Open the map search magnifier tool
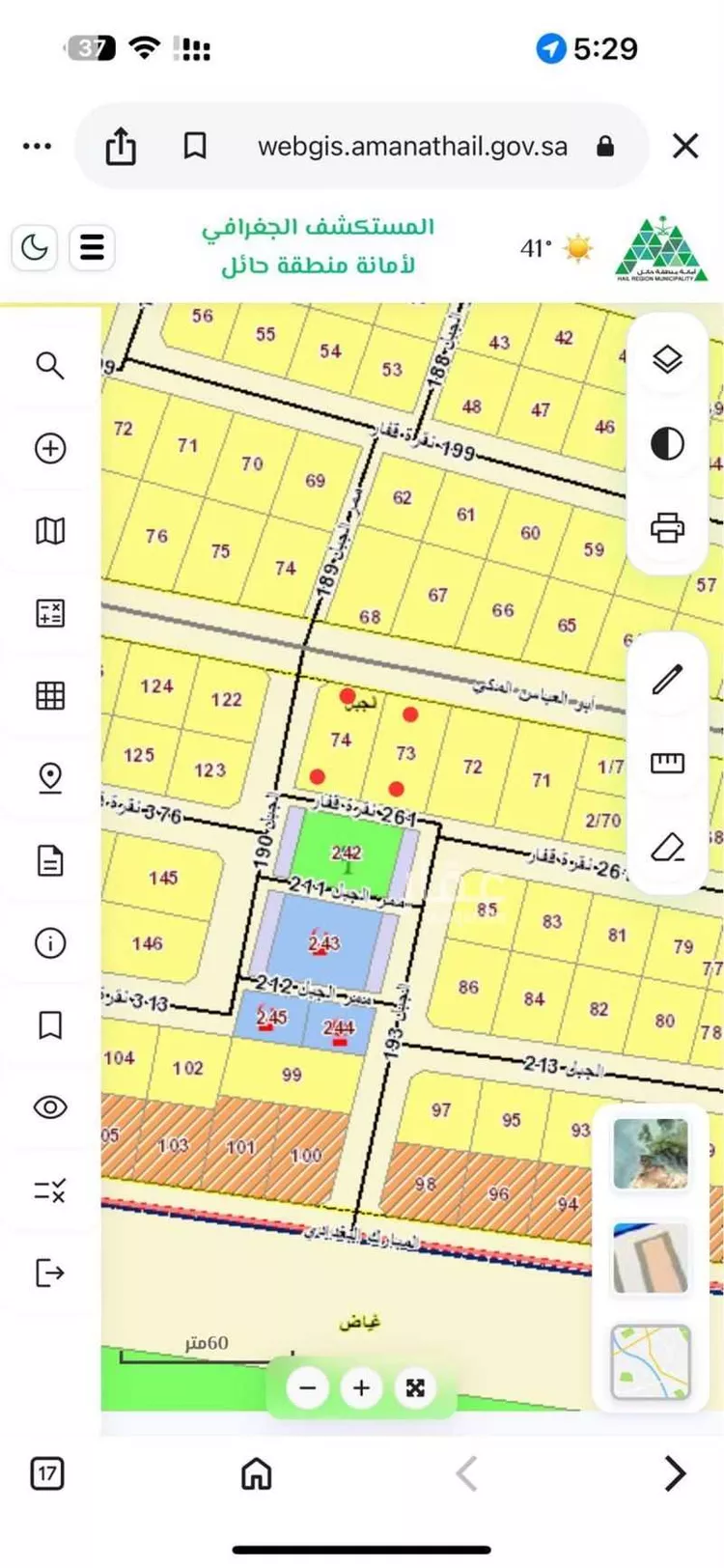 (50, 366)
